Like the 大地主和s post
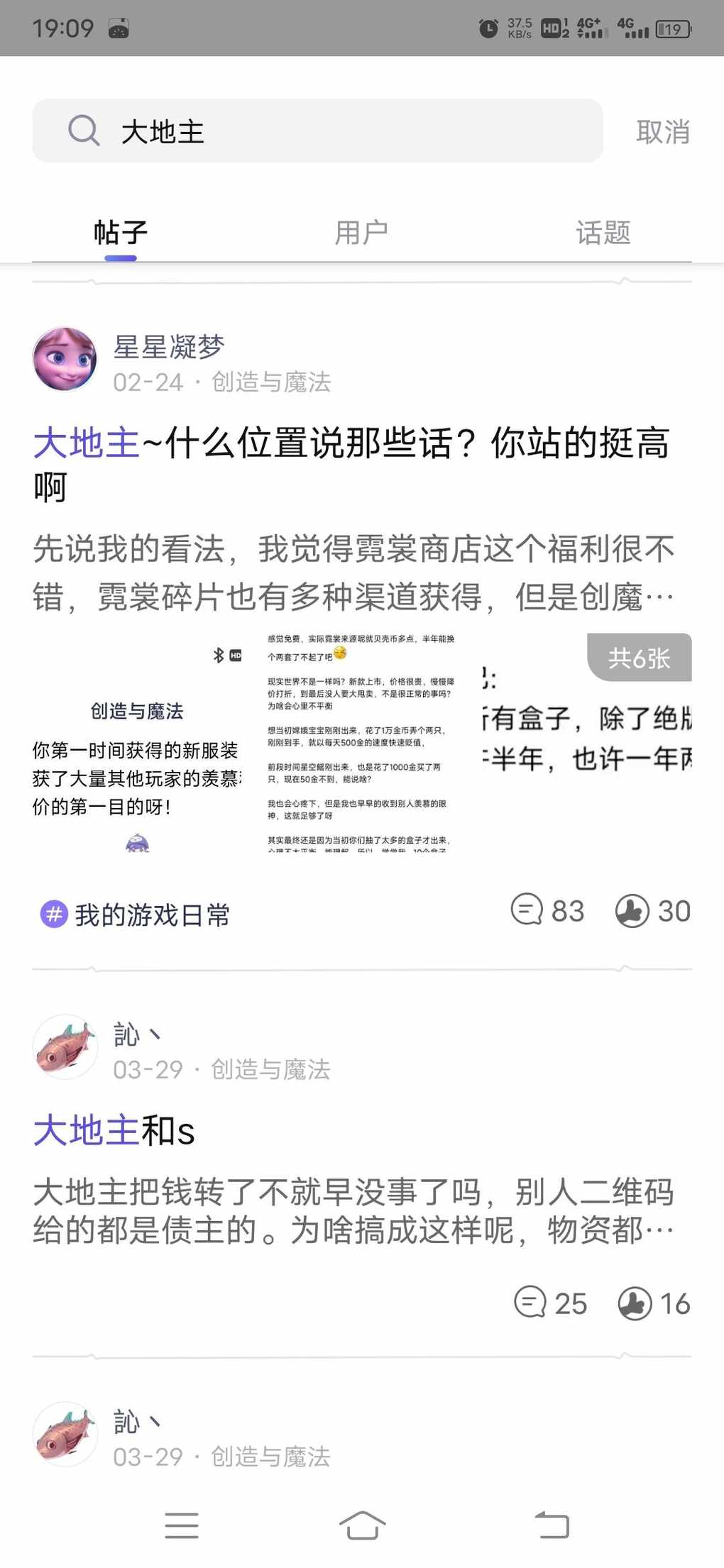This screenshot has width=724, height=1568. (654, 1303)
